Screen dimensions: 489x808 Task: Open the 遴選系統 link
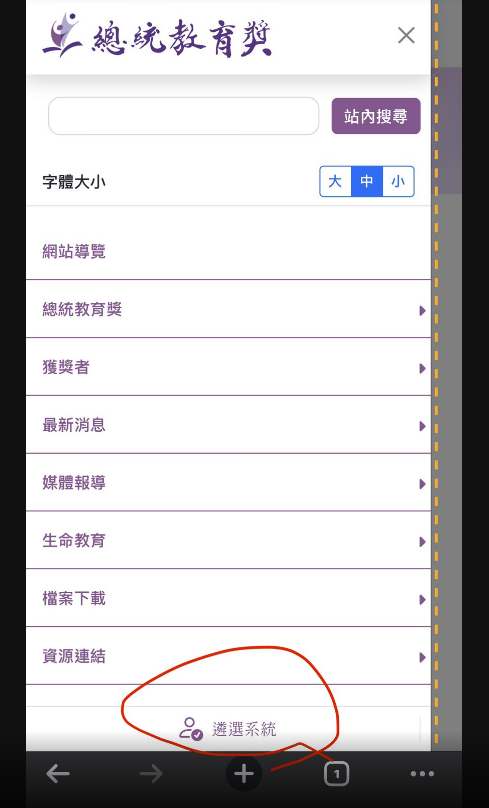click(228, 729)
